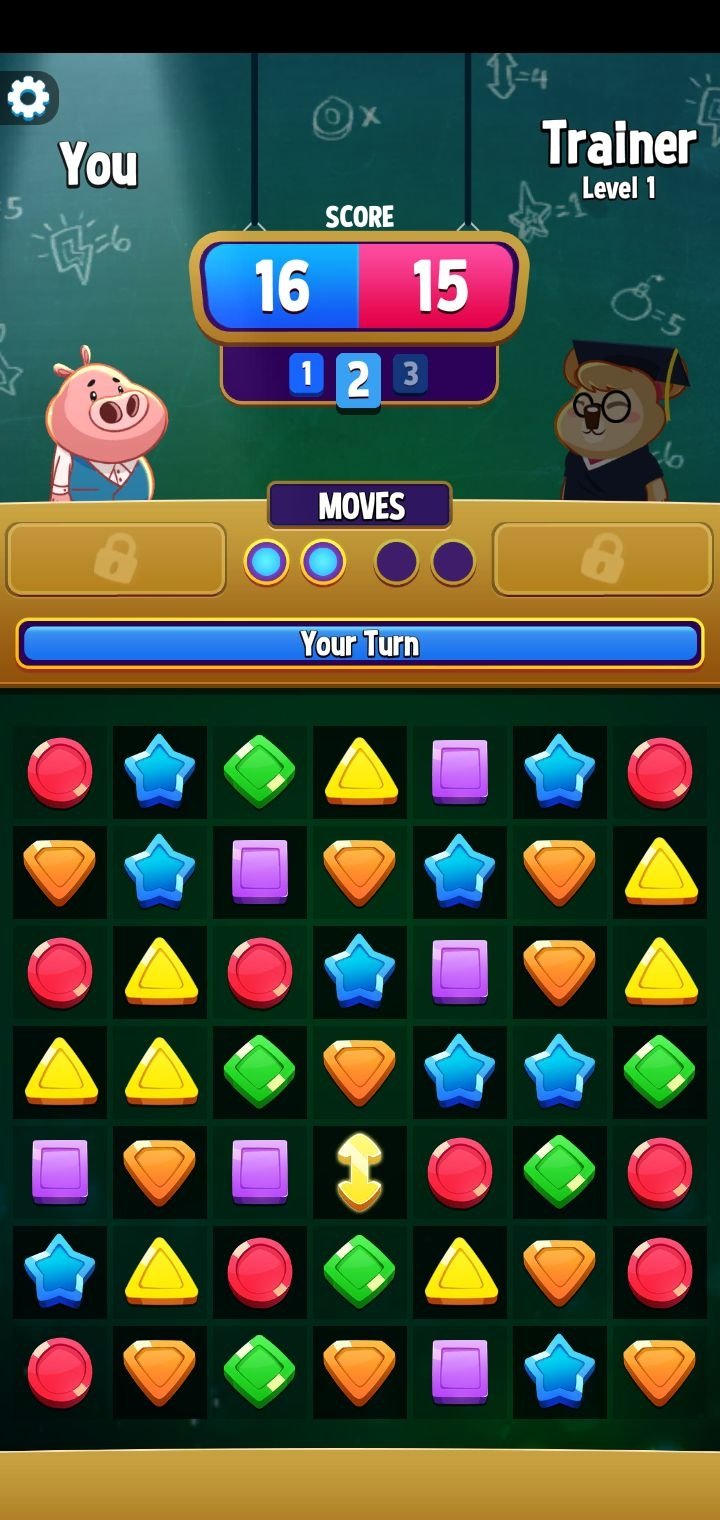Viewport: 720px width, 1520px height.
Task: Tap the locked power-up slot beside the trainer
Action: pyautogui.click(x=603, y=559)
